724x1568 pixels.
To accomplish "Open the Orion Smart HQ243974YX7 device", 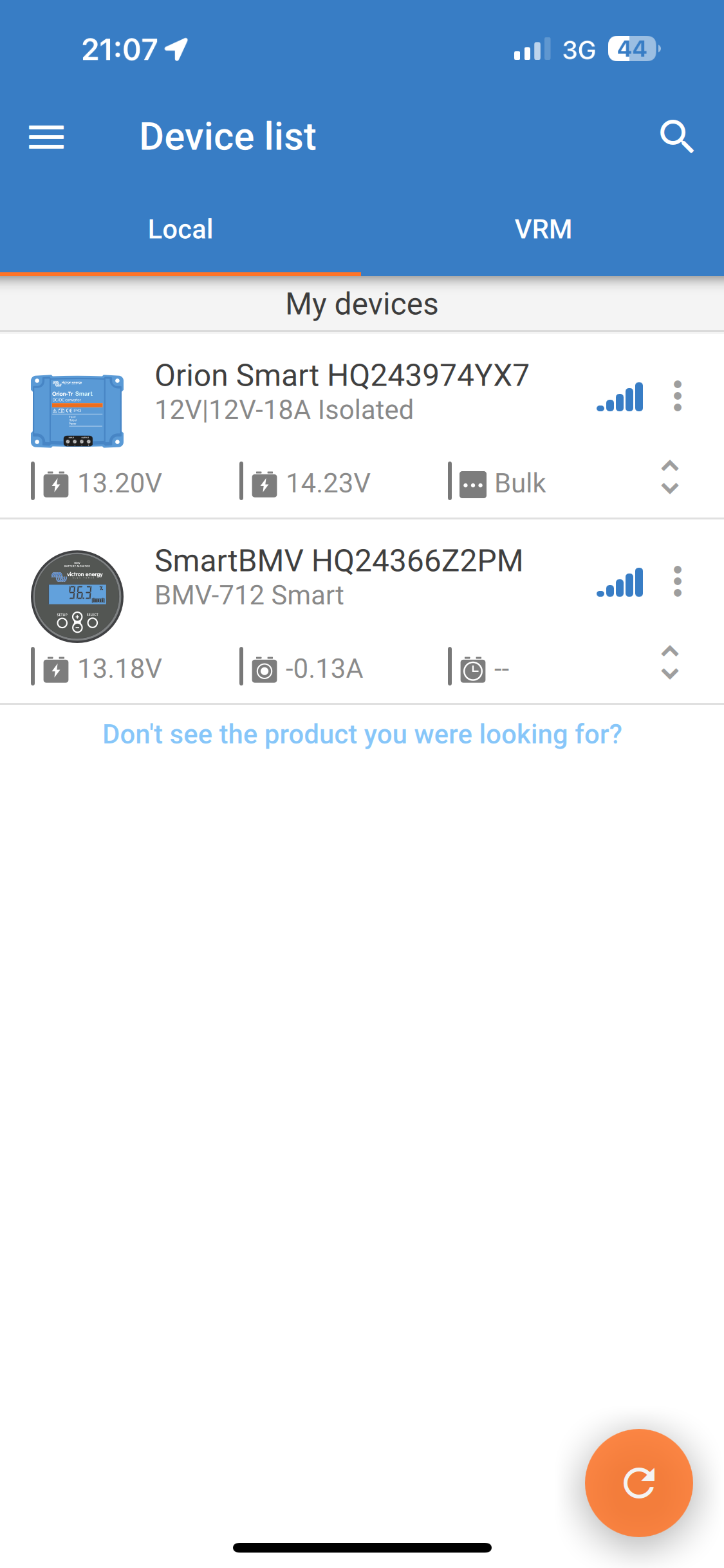I will 341,391.
